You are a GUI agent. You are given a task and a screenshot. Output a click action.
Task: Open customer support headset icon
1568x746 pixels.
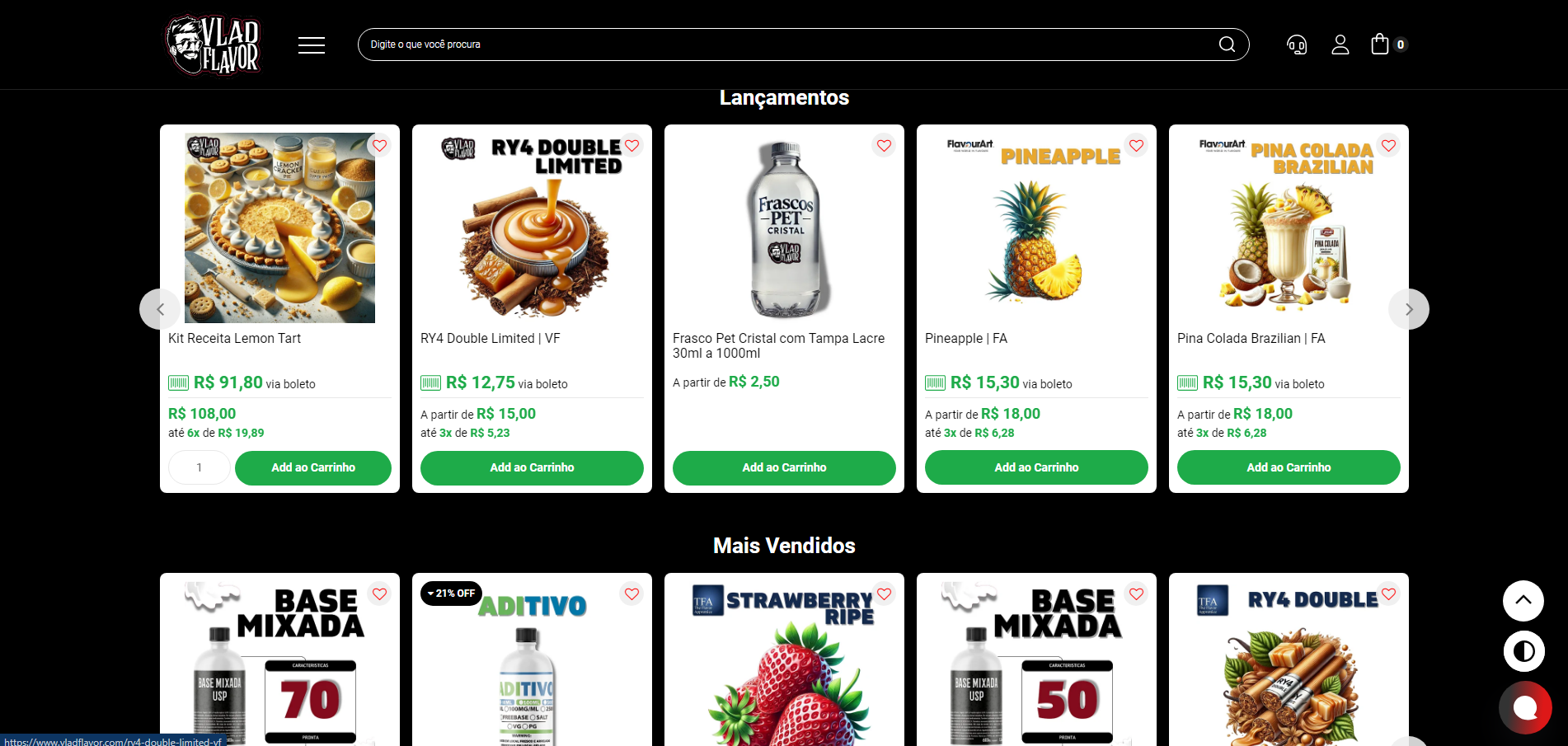pos(1297,45)
